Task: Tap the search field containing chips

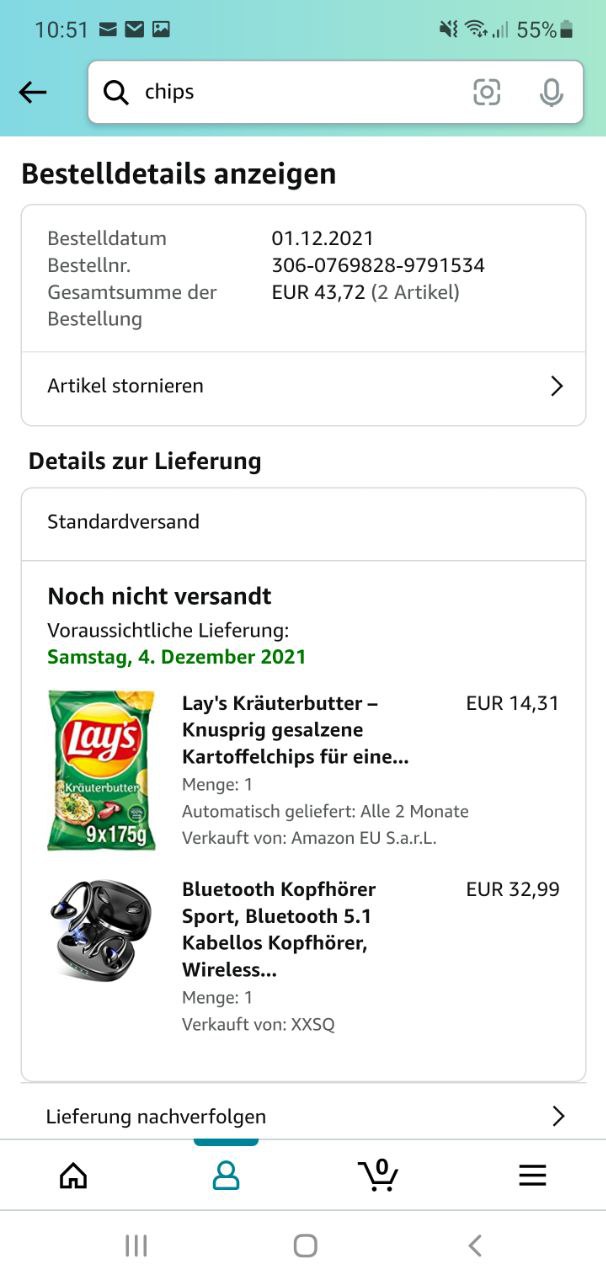Action: coord(290,93)
